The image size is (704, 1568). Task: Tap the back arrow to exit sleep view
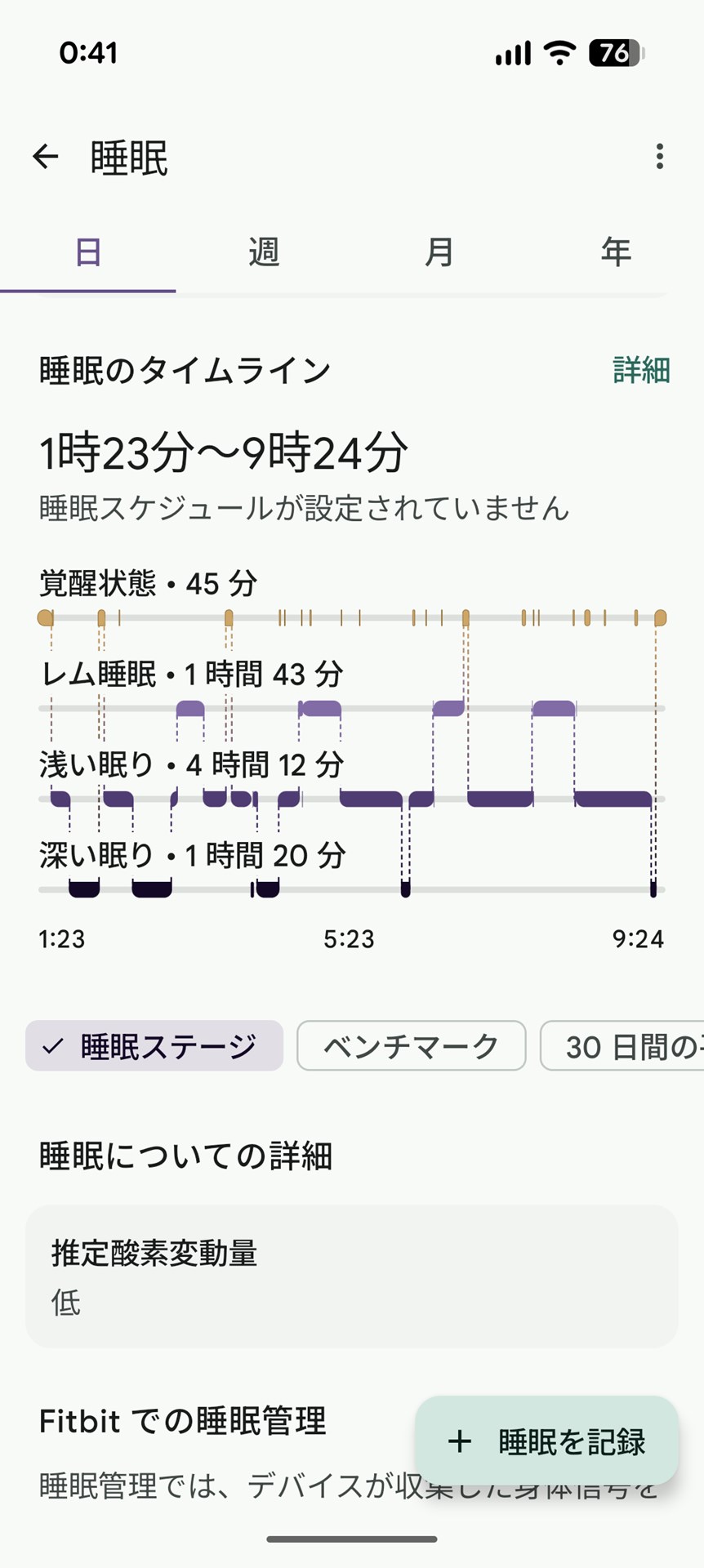45,157
